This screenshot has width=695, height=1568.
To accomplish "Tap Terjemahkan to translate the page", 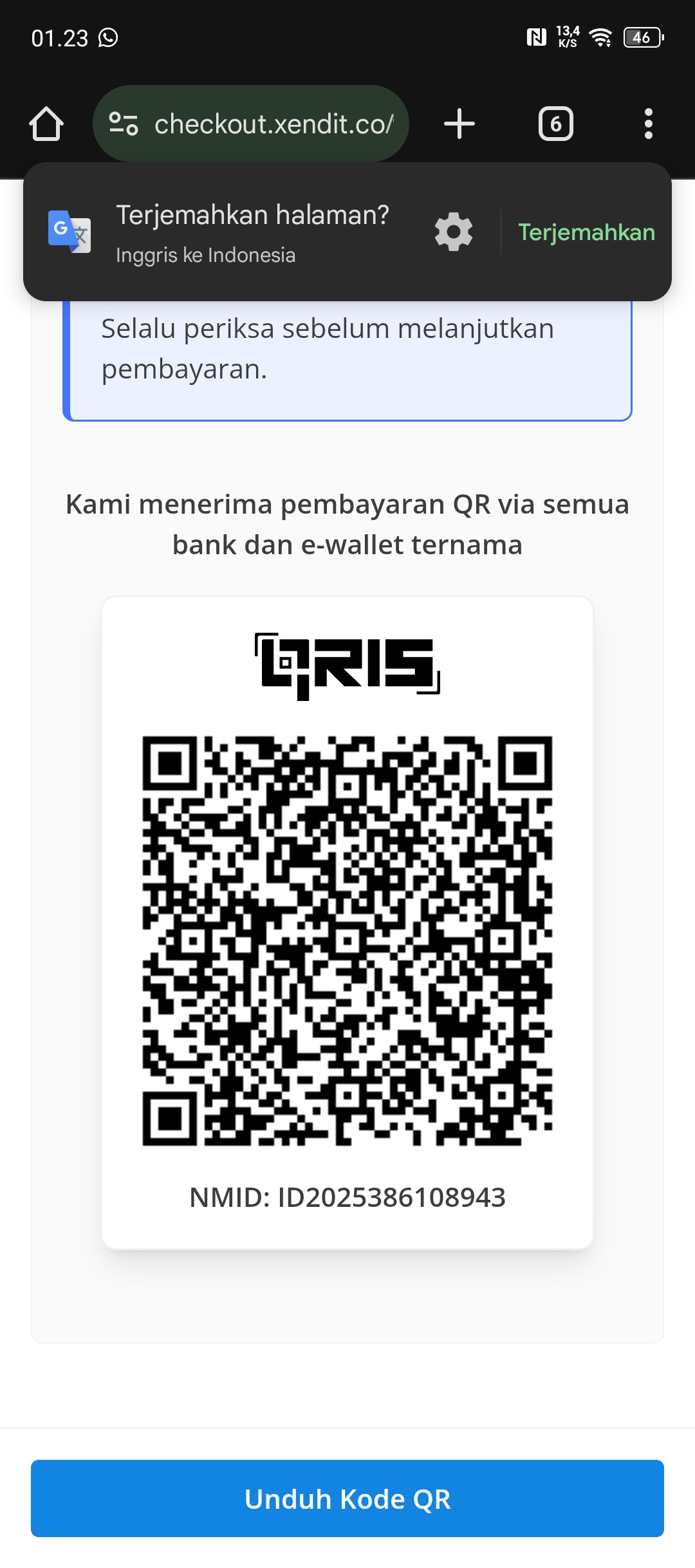I will 586,232.
